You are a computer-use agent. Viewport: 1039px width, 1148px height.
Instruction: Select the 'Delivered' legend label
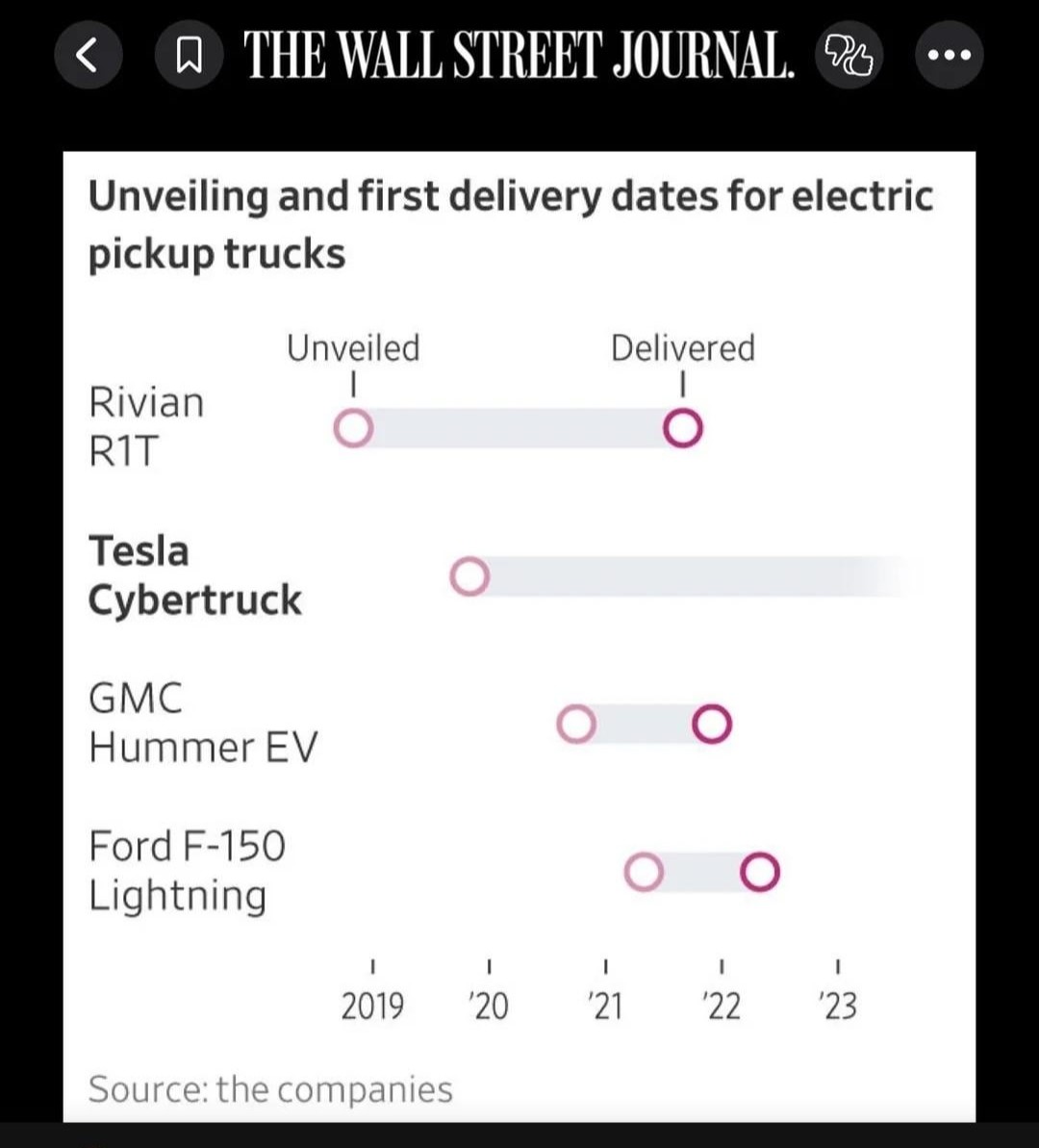point(682,347)
